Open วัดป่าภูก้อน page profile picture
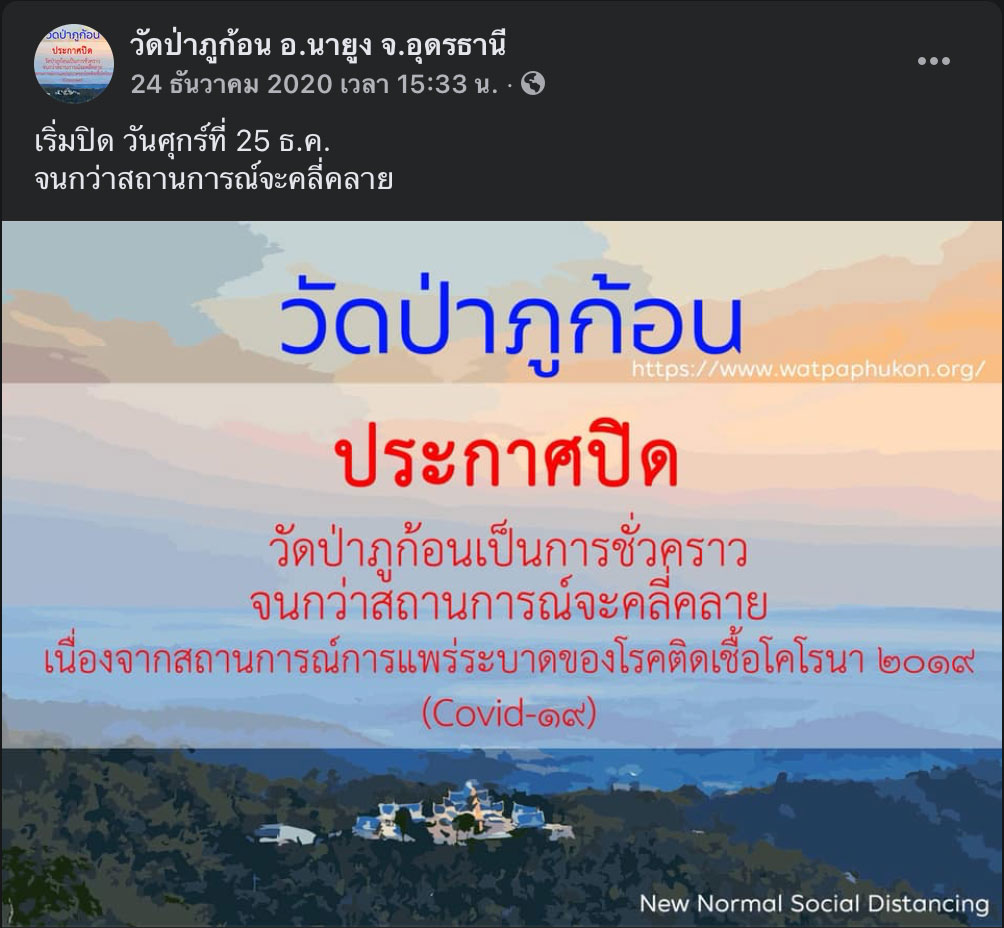The image size is (1004, 928). [x=74, y=62]
